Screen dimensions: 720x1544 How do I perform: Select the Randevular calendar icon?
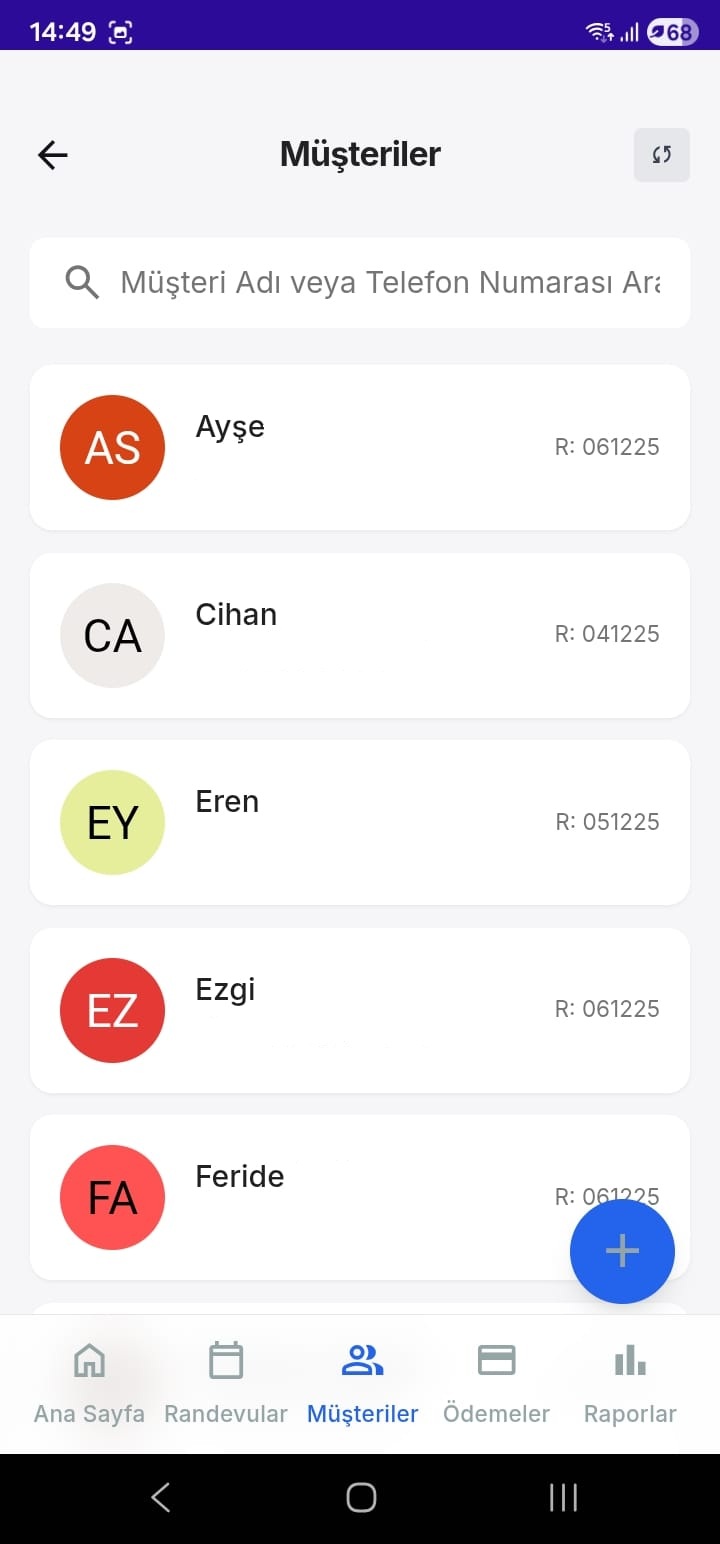pyautogui.click(x=226, y=1359)
